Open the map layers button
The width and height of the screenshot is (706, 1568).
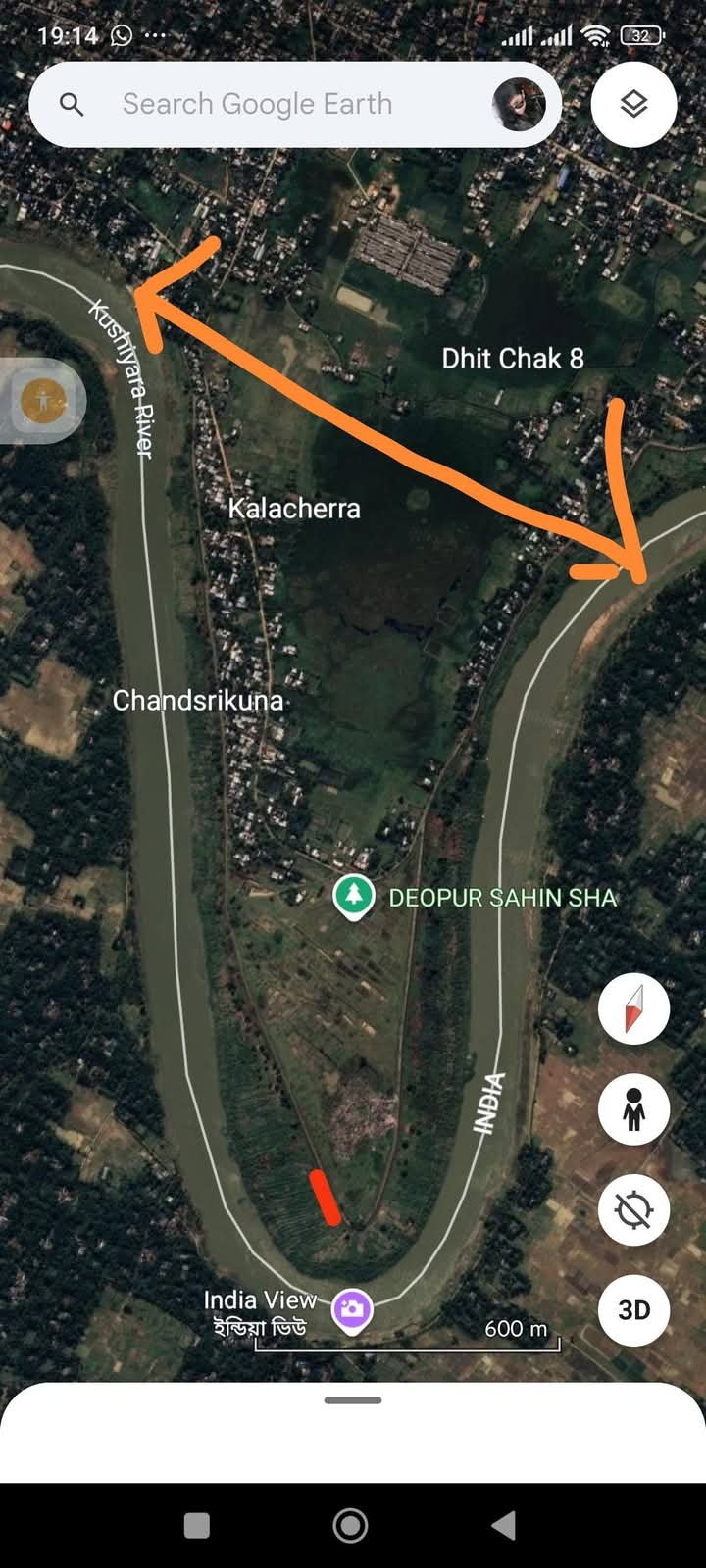point(633,104)
